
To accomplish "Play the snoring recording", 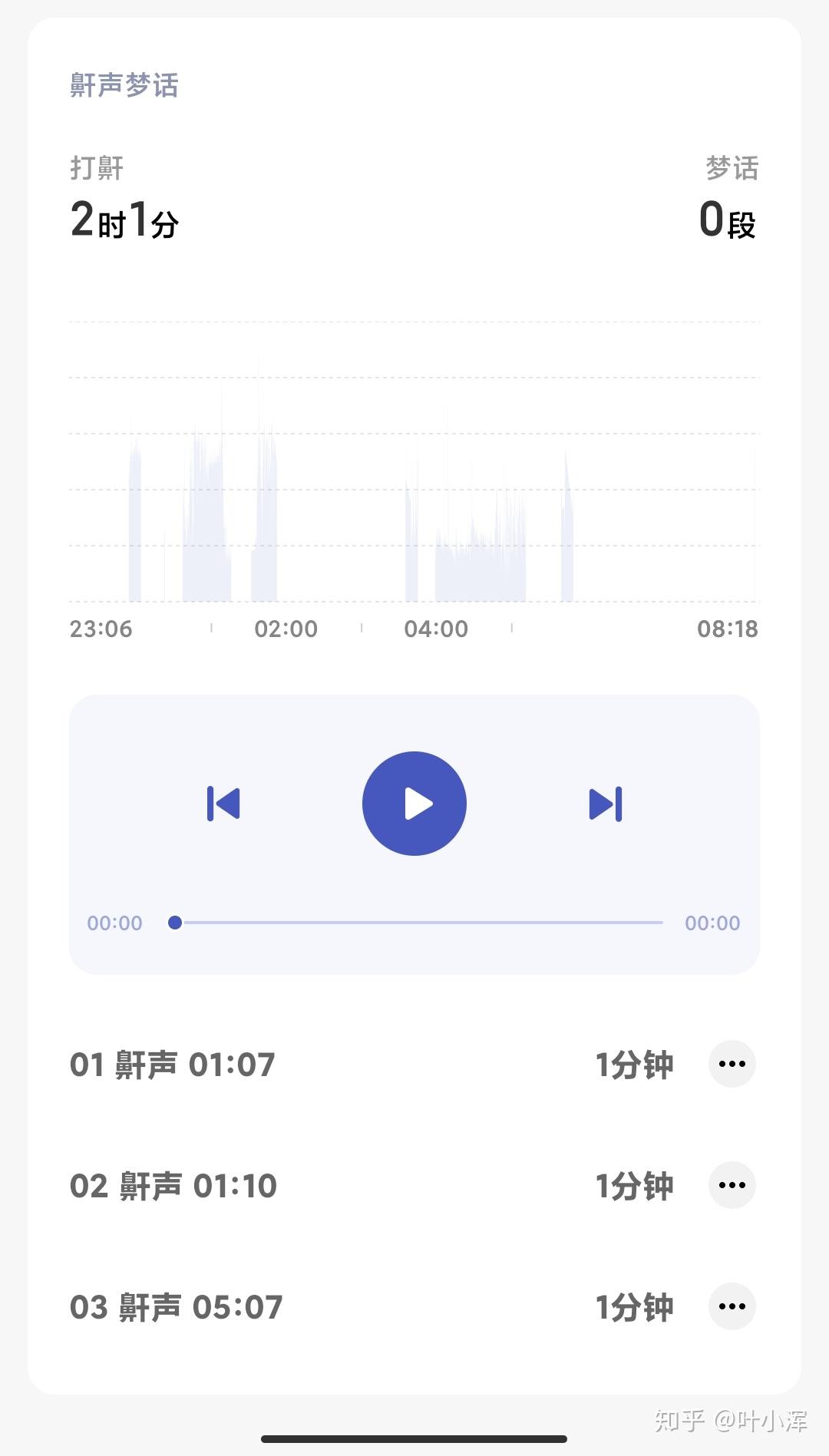I will [x=414, y=804].
